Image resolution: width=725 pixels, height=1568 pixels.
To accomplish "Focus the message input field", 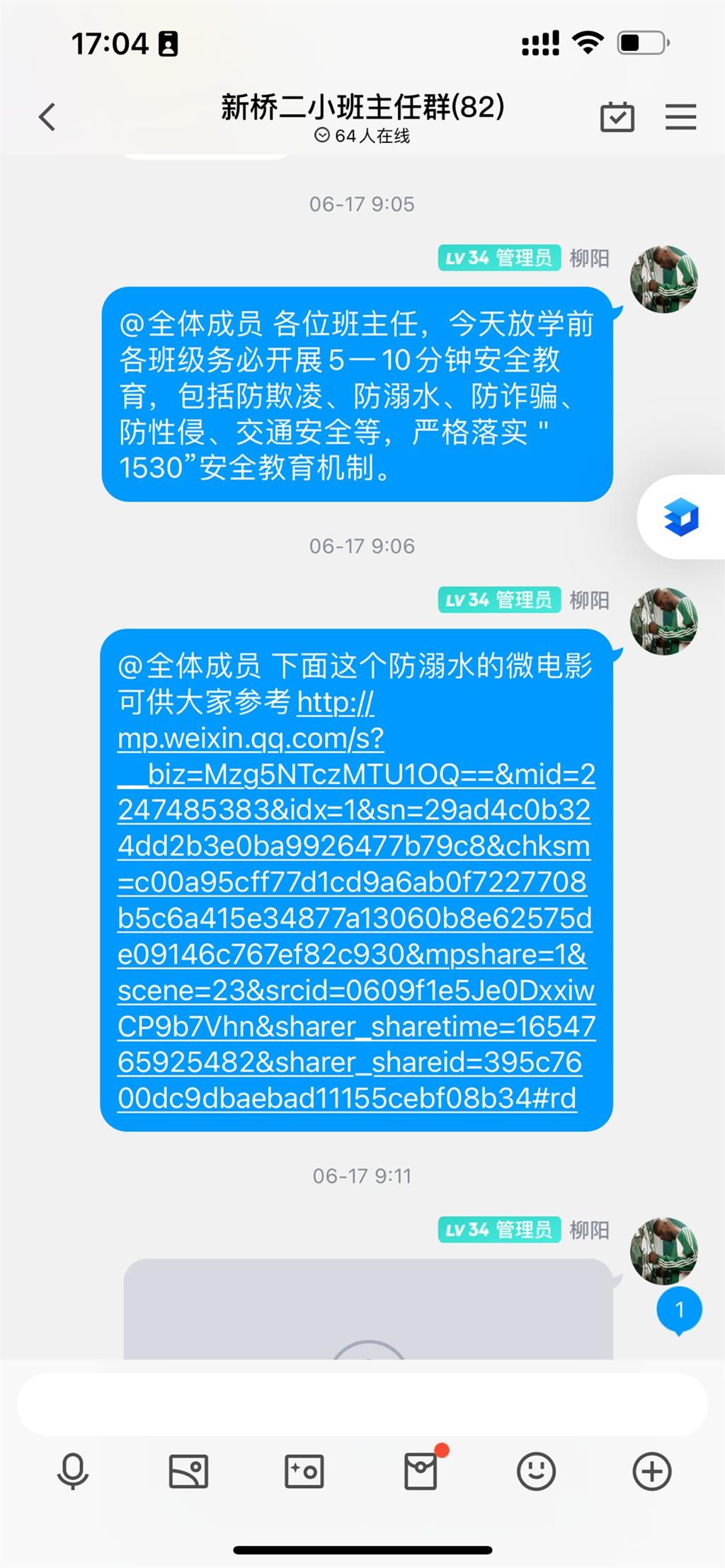I will [x=361, y=1405].
